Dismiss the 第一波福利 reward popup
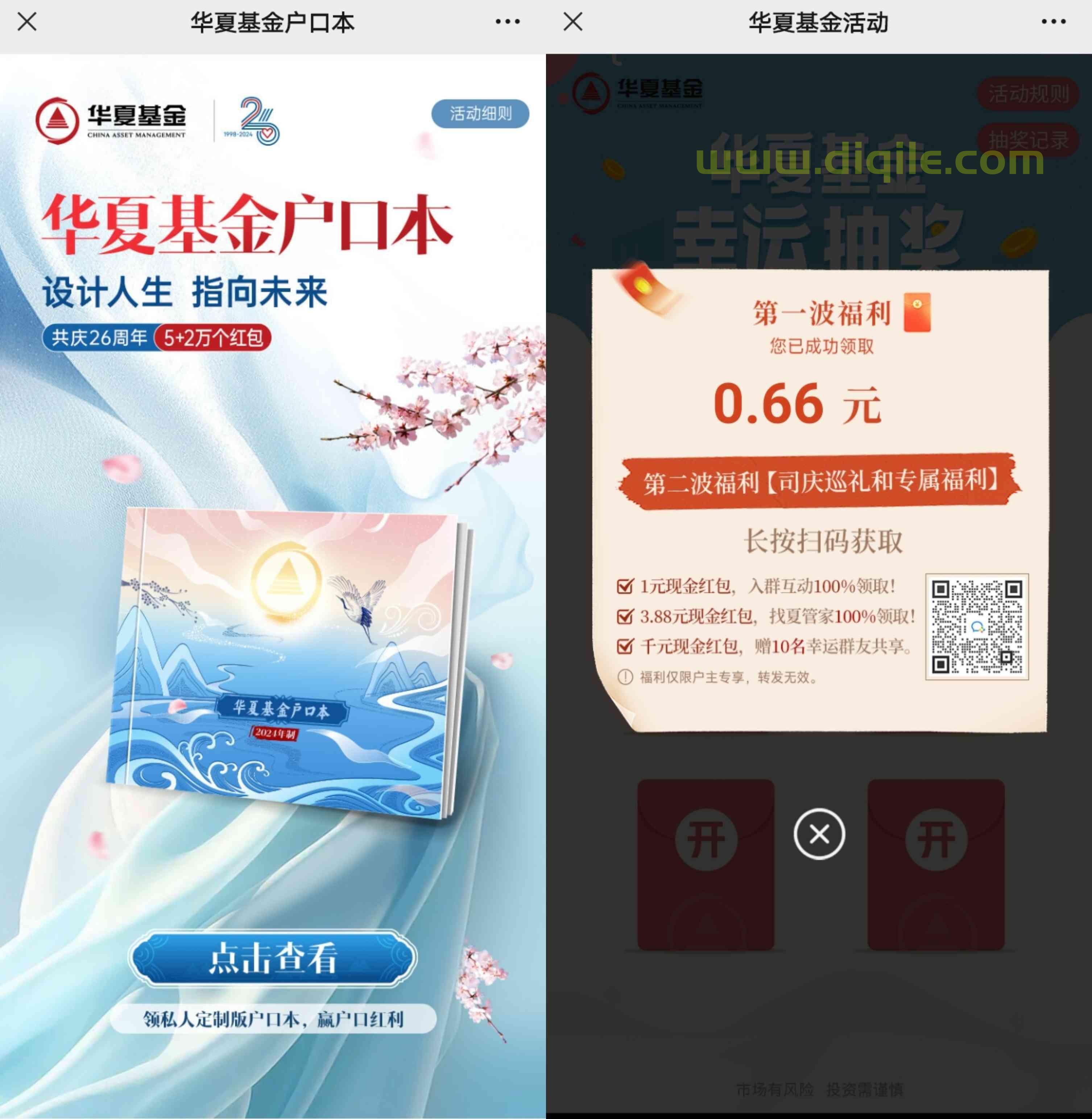This screenshot has width=1092, height=1119. [819, 834]
